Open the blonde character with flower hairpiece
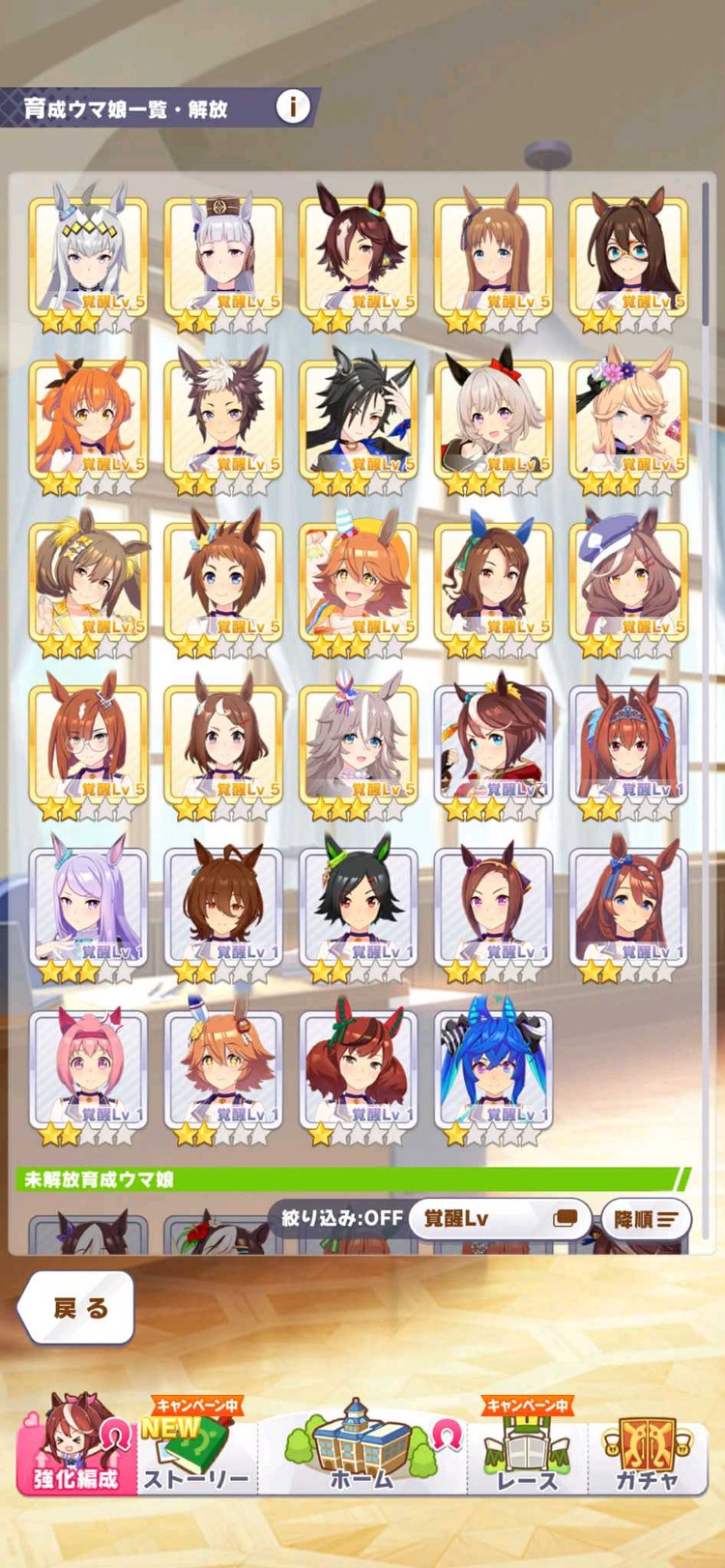The image size is (725, 1568). [x=628, y=419]
